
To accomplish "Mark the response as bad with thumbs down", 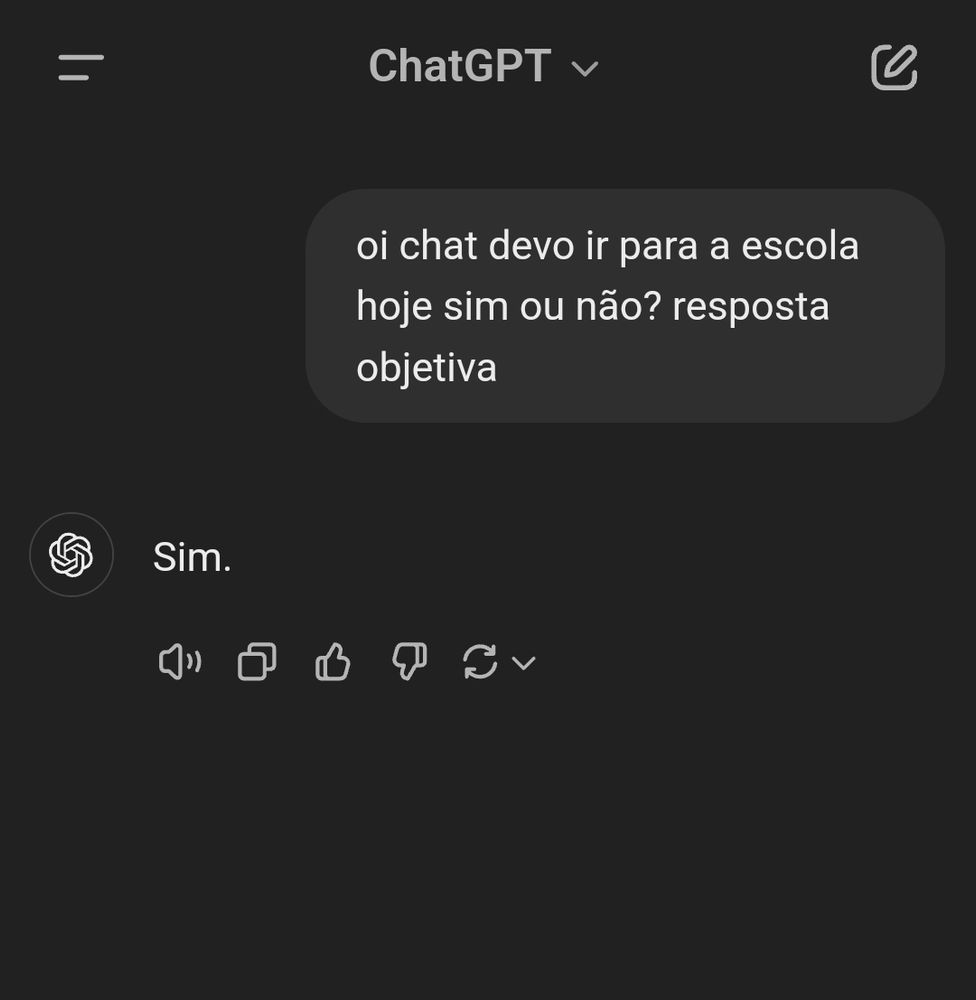I will tap(407, 661).
